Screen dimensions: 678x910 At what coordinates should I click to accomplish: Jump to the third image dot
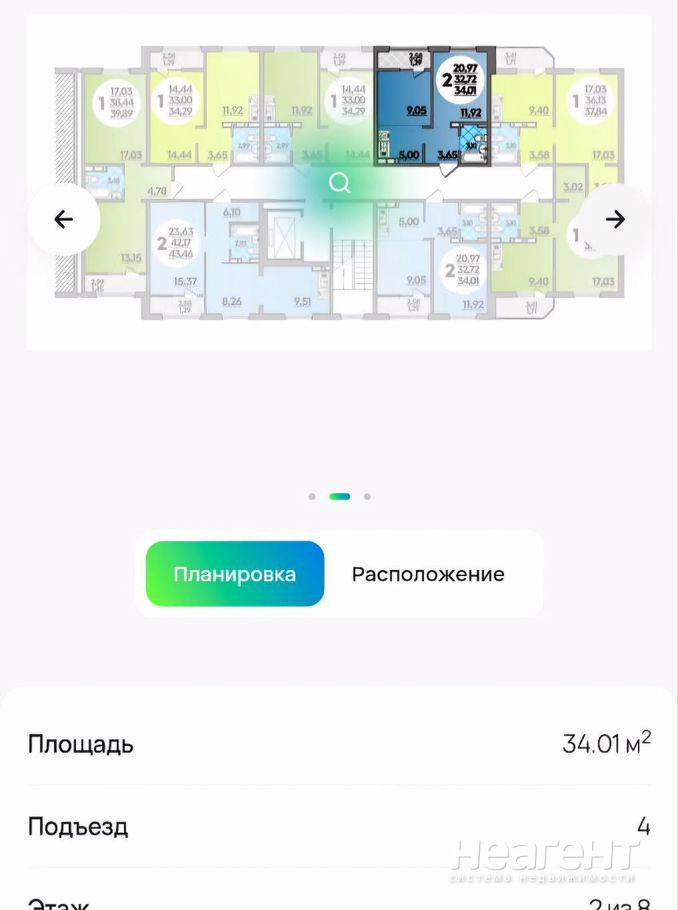[x=367, y=497]
